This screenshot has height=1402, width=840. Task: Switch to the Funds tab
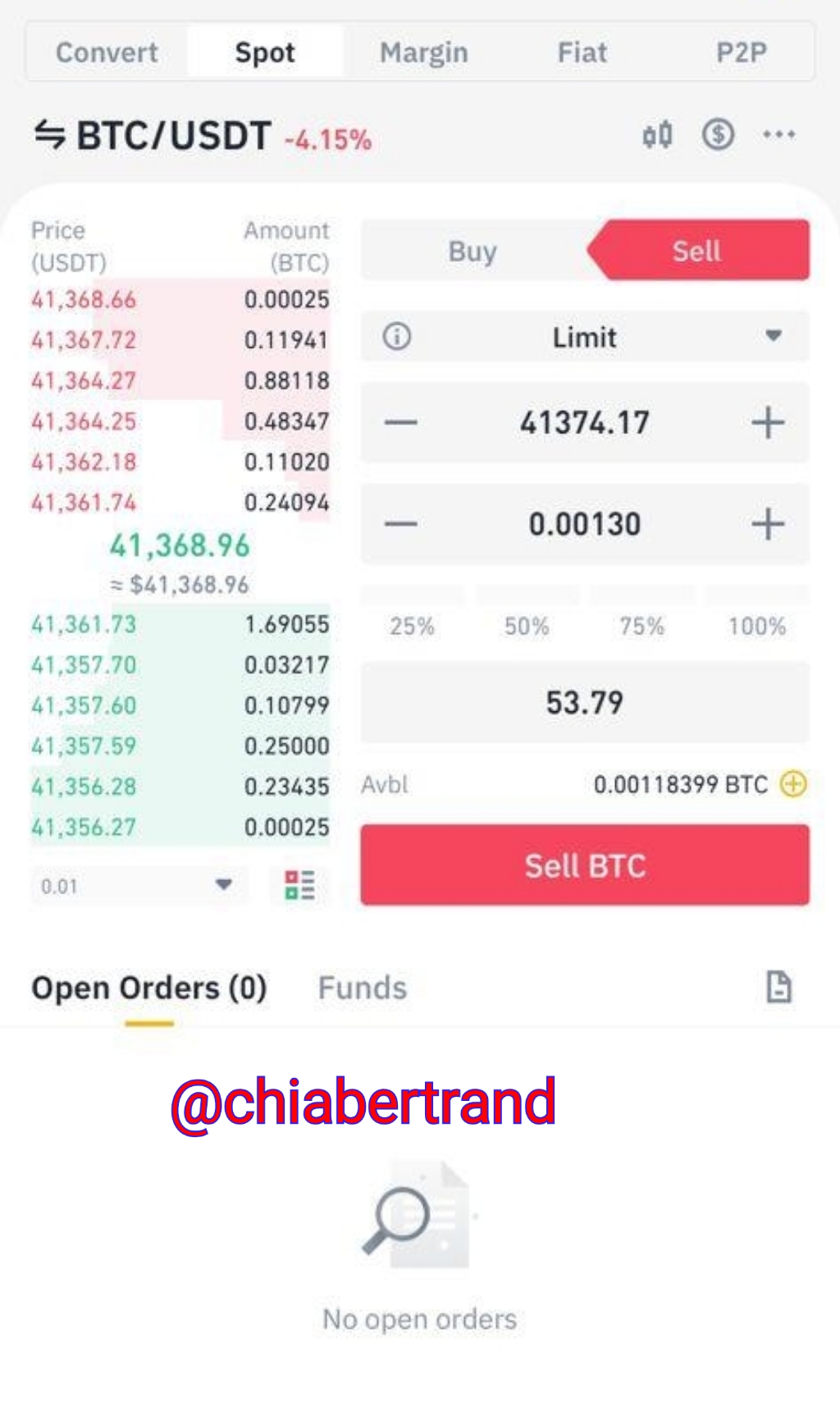(x=362, y=988)
